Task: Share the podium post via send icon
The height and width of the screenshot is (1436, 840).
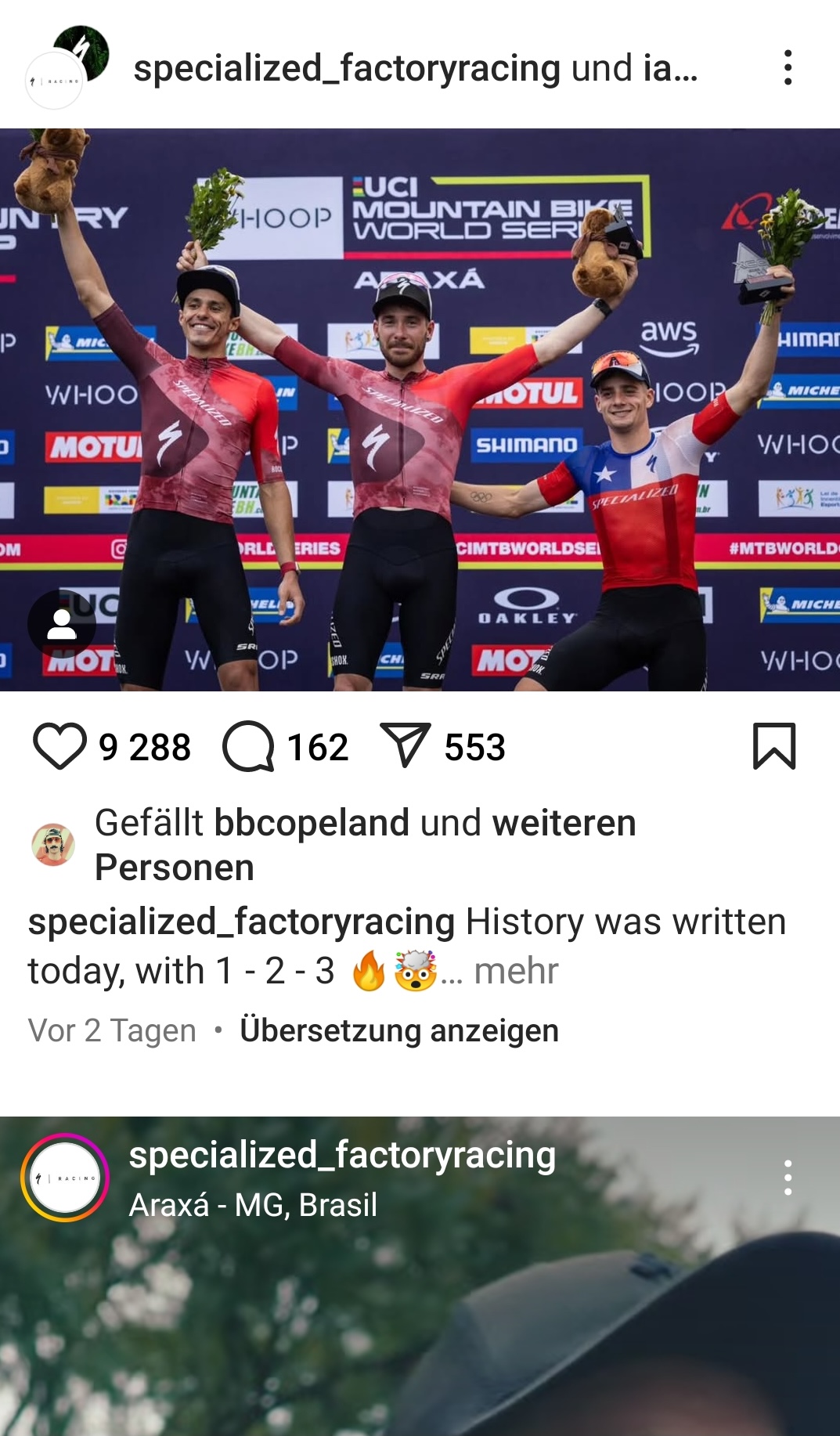Action: [405, 745]
